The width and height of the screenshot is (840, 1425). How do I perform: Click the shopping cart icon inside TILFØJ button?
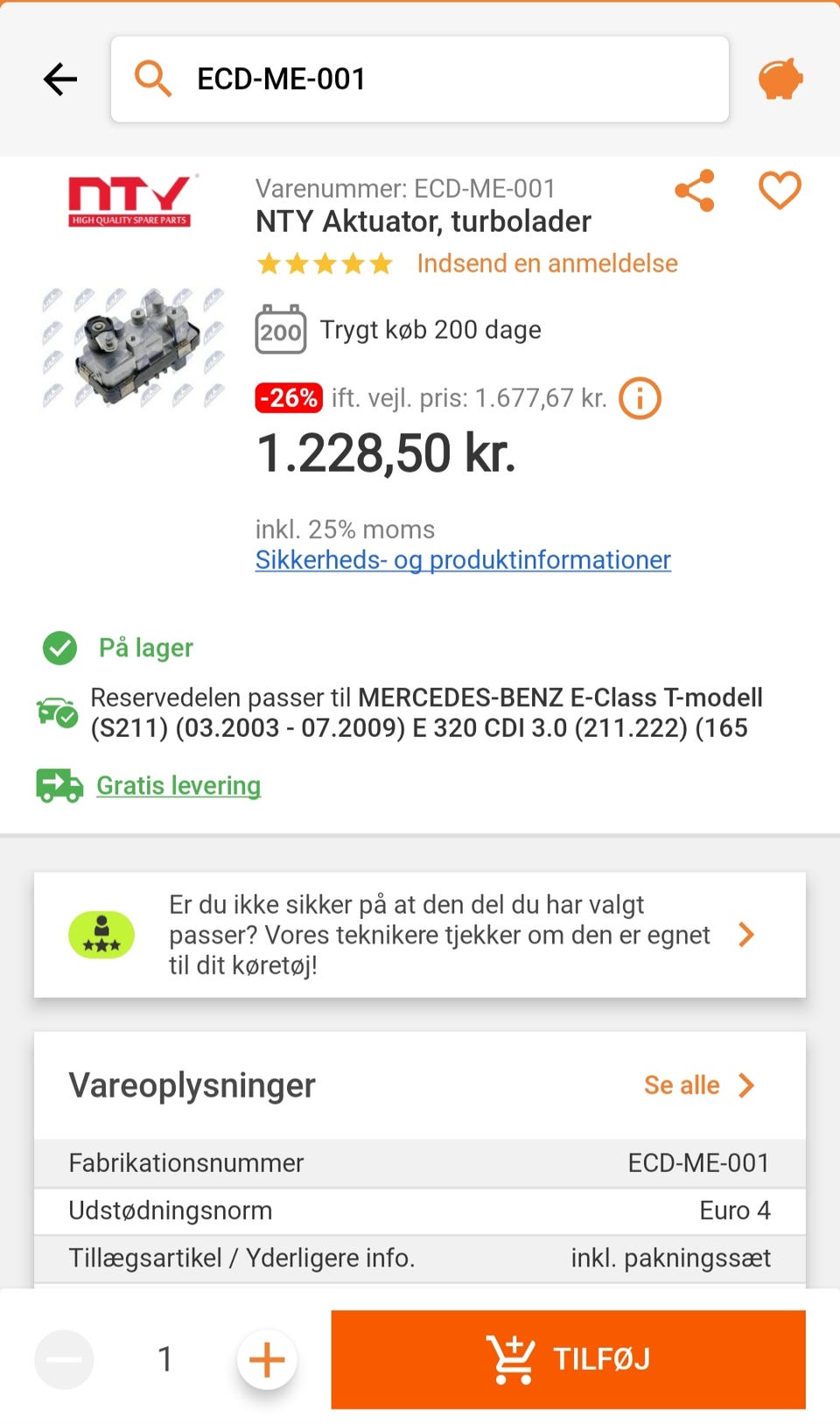pos(512,1358)
